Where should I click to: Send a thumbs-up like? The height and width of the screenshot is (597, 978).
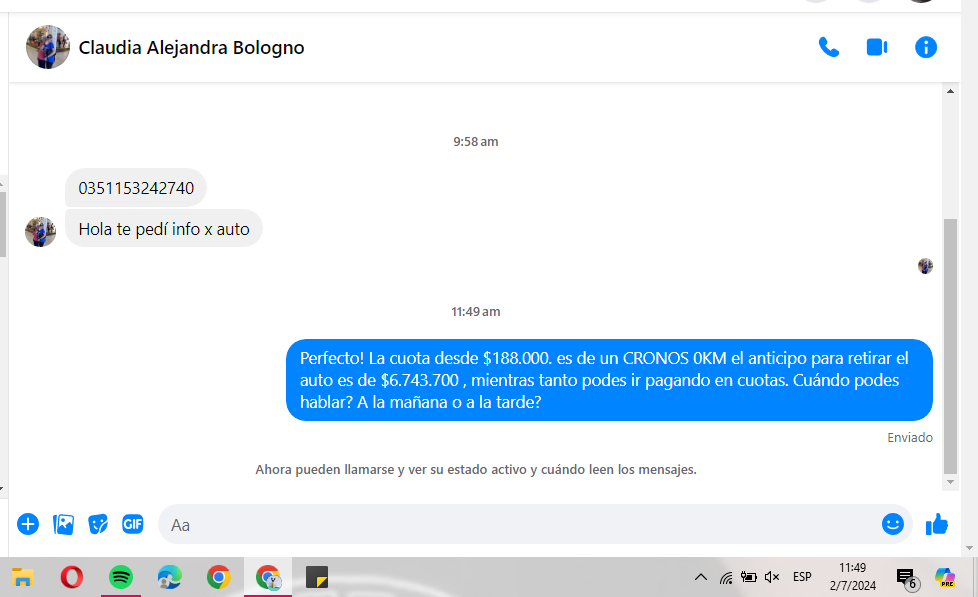tap(937, 523)
